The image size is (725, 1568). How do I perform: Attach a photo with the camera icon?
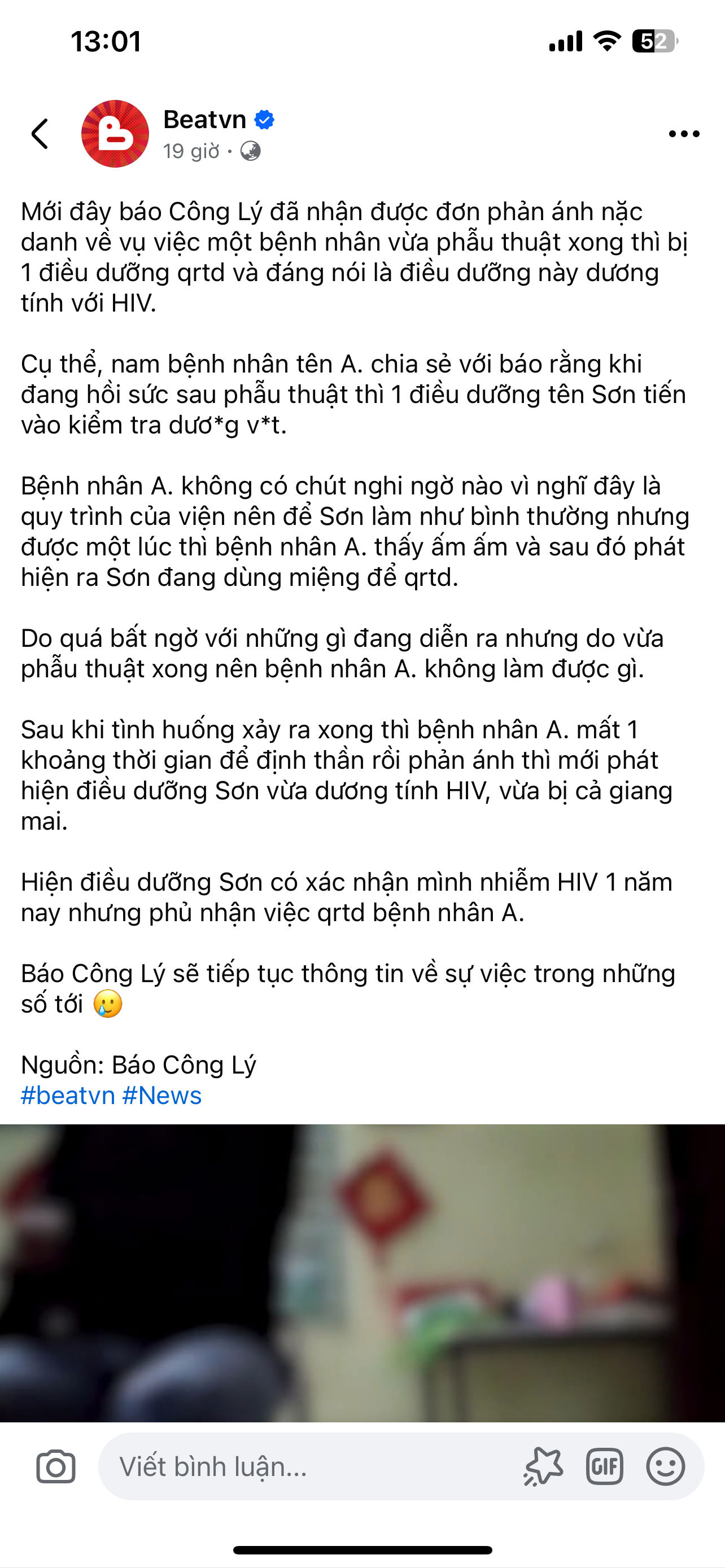click(x=56, y=1466)
